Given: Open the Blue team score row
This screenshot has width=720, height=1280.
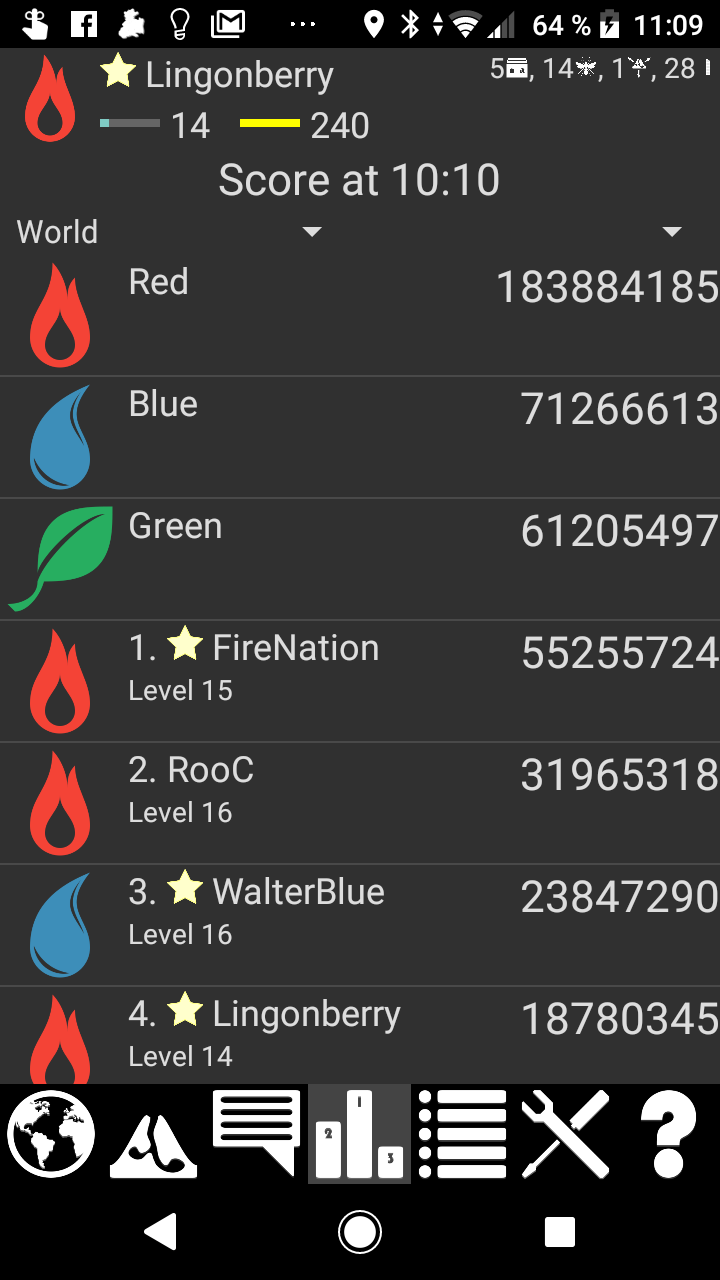Looking at the screenshot, I should (360, 437).
